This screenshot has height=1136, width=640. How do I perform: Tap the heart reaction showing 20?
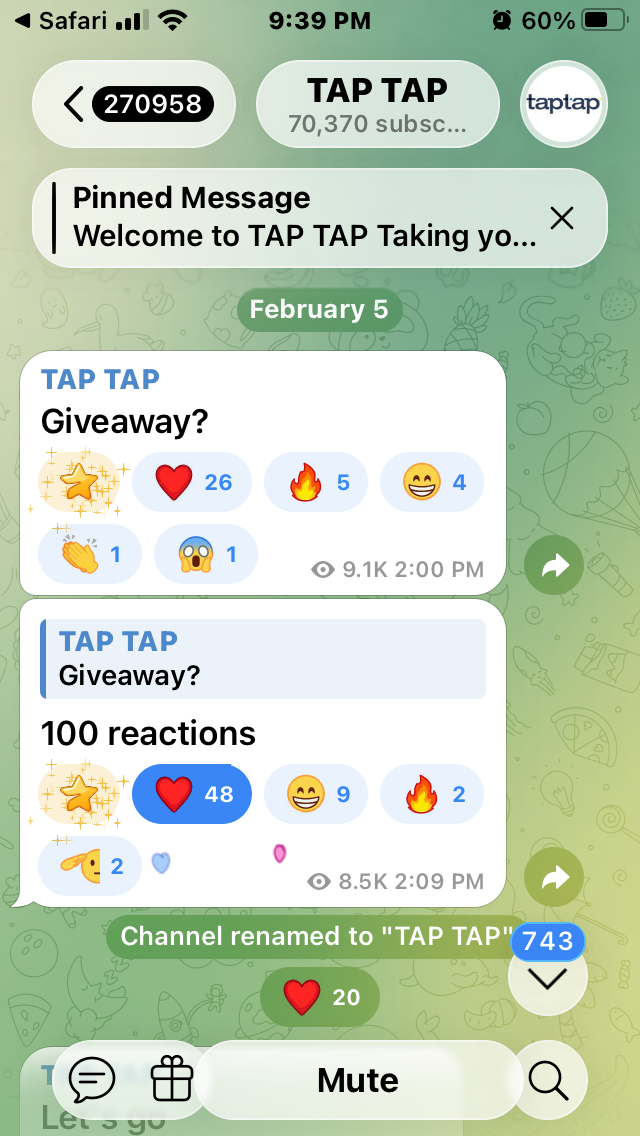tap(320, 996)
